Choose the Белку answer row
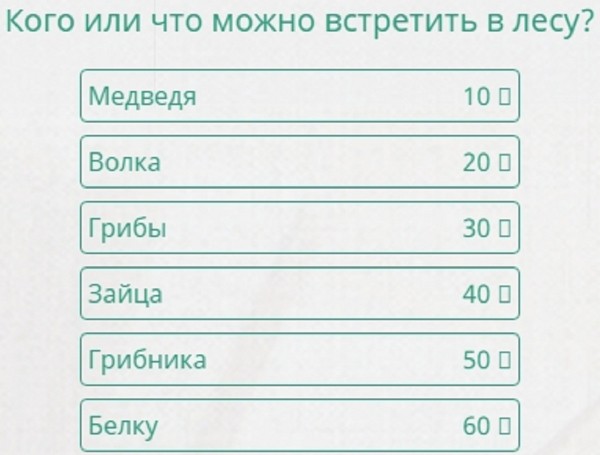 [300, 426]
